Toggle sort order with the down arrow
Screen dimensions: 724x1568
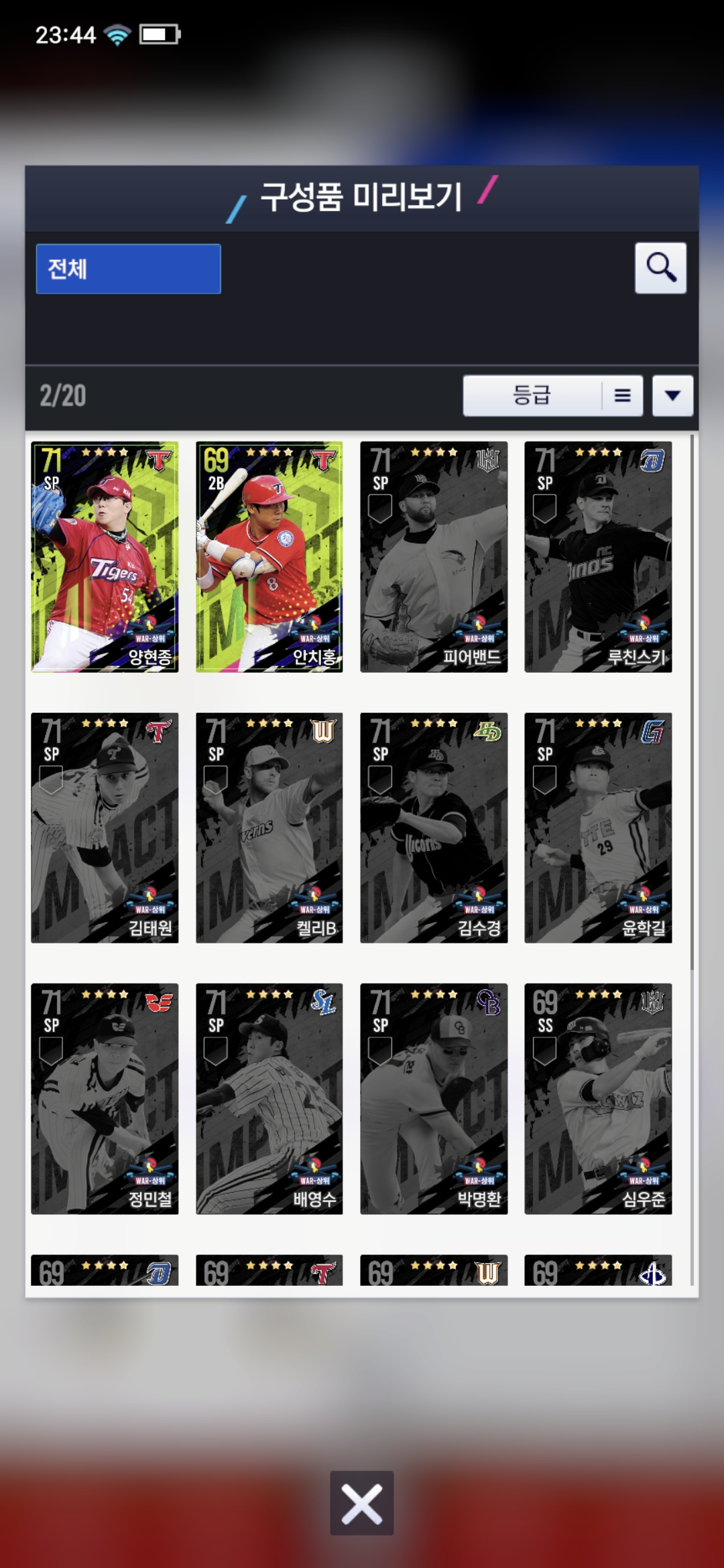pos(672,395)
